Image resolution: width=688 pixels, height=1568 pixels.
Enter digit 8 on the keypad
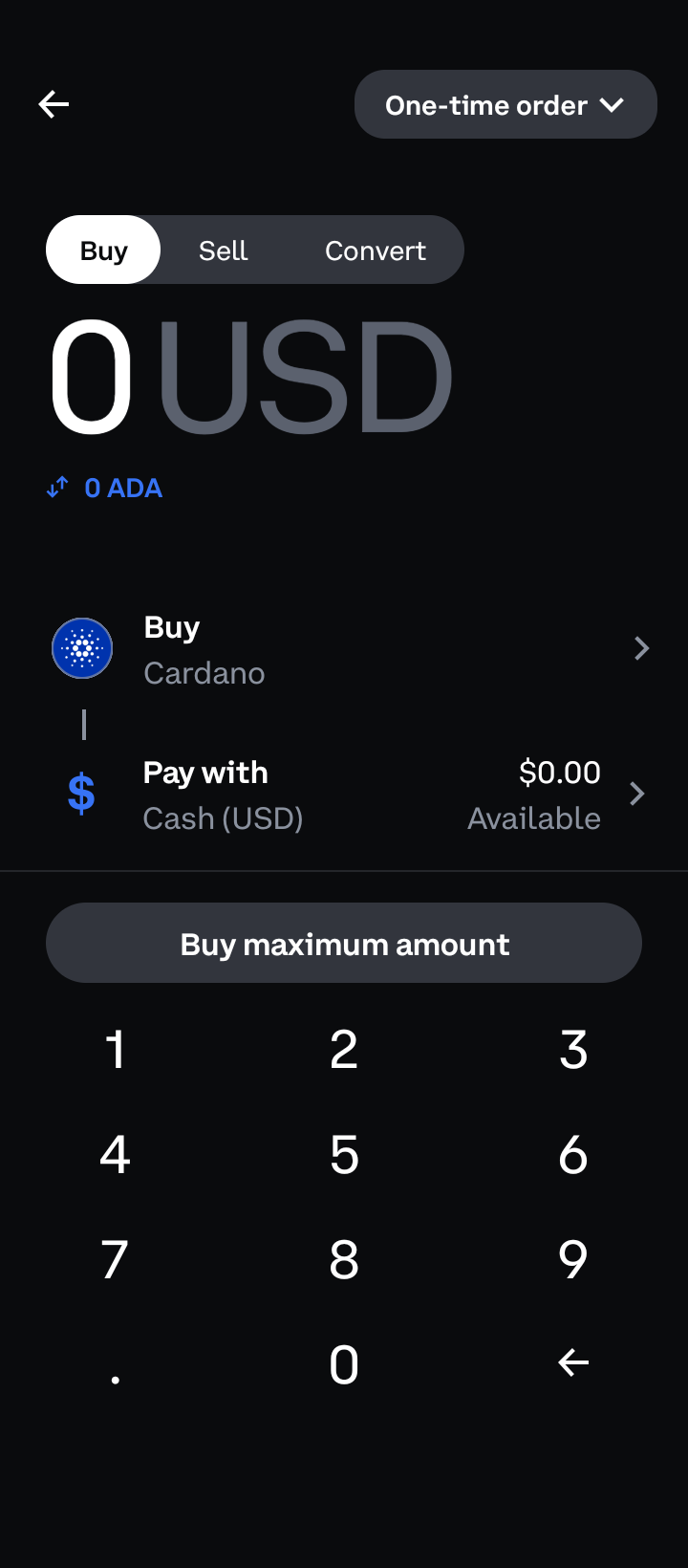point(344,1260)
